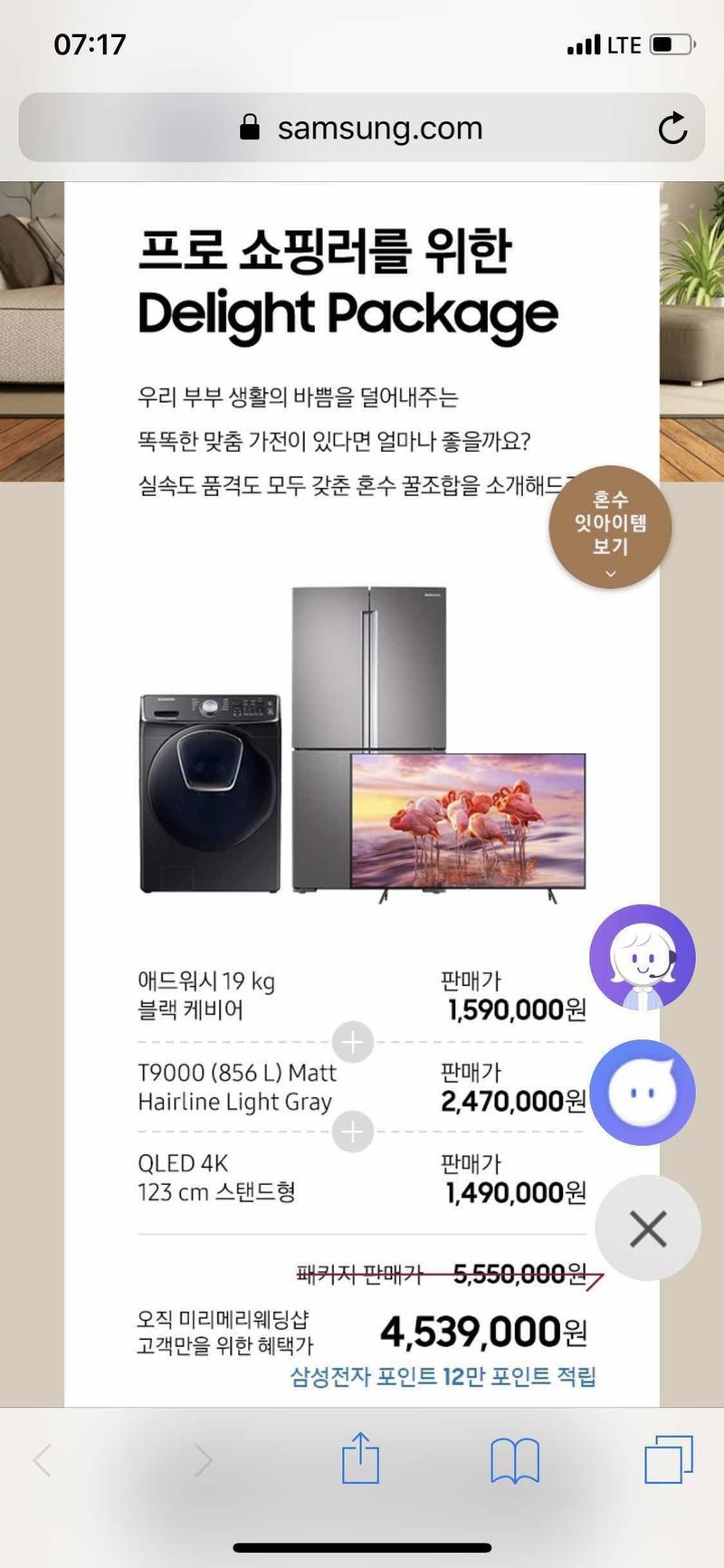Reload the samsung.com page
This screenshot has height=1568, width=724.
click(672, 129)
